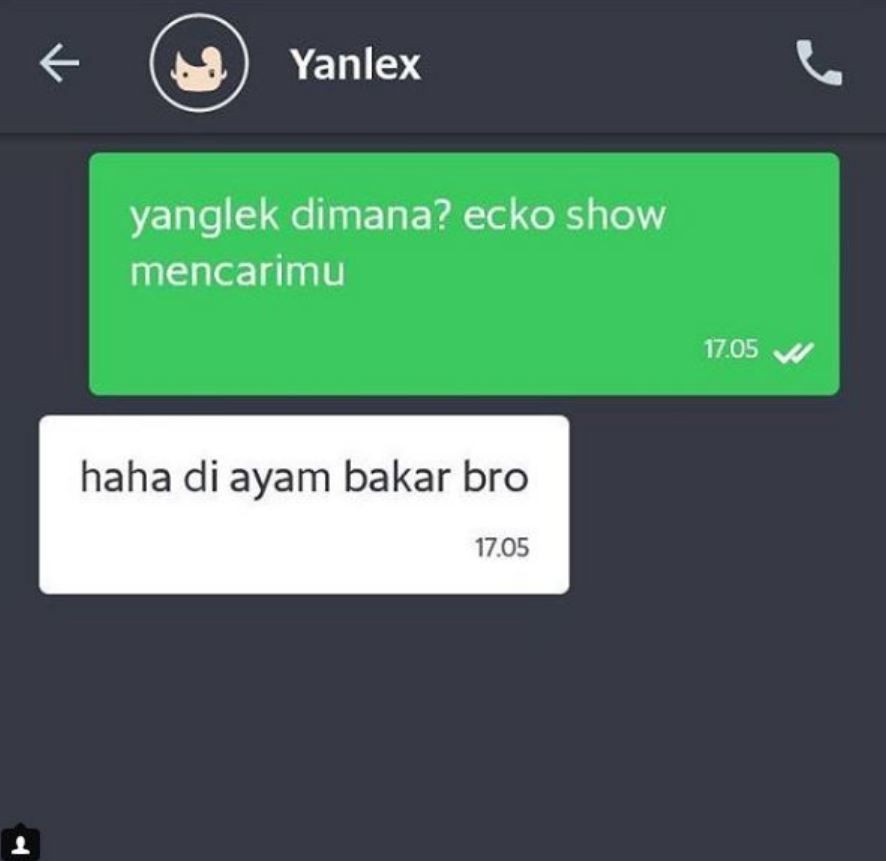This screenshot has height=861, width=886.
Task: Start a voice call with Yanlex
Action: tap(818, 64)
